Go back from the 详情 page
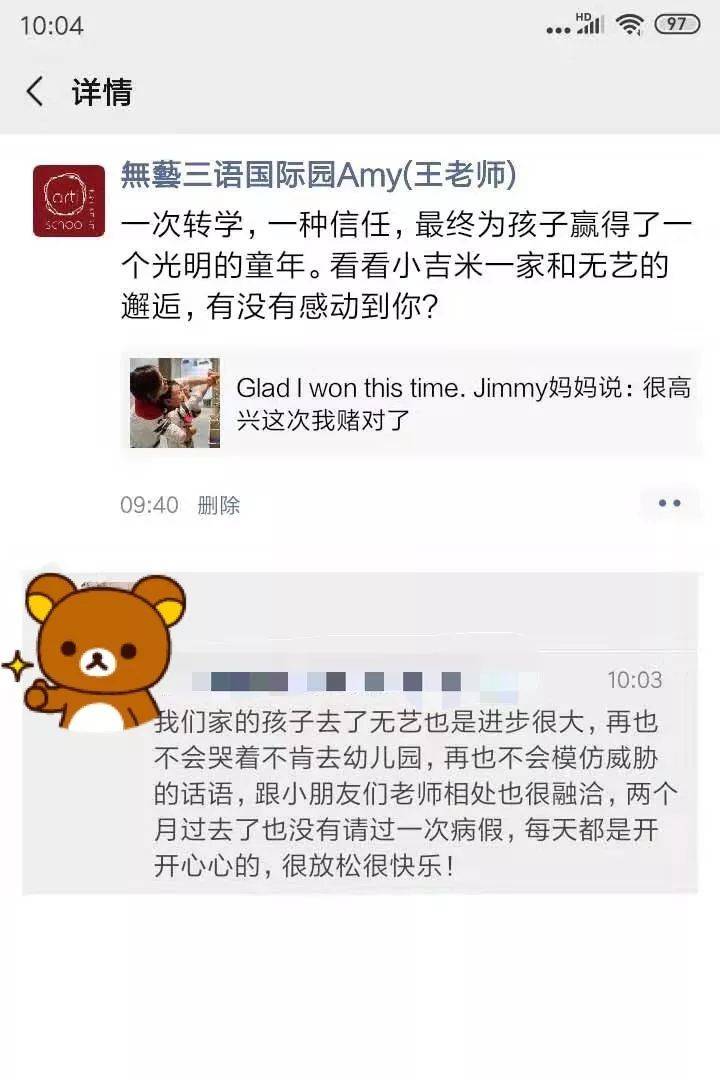Viewport: 720px width, 1080px height. pyautogui.click(x=36, y=93)
